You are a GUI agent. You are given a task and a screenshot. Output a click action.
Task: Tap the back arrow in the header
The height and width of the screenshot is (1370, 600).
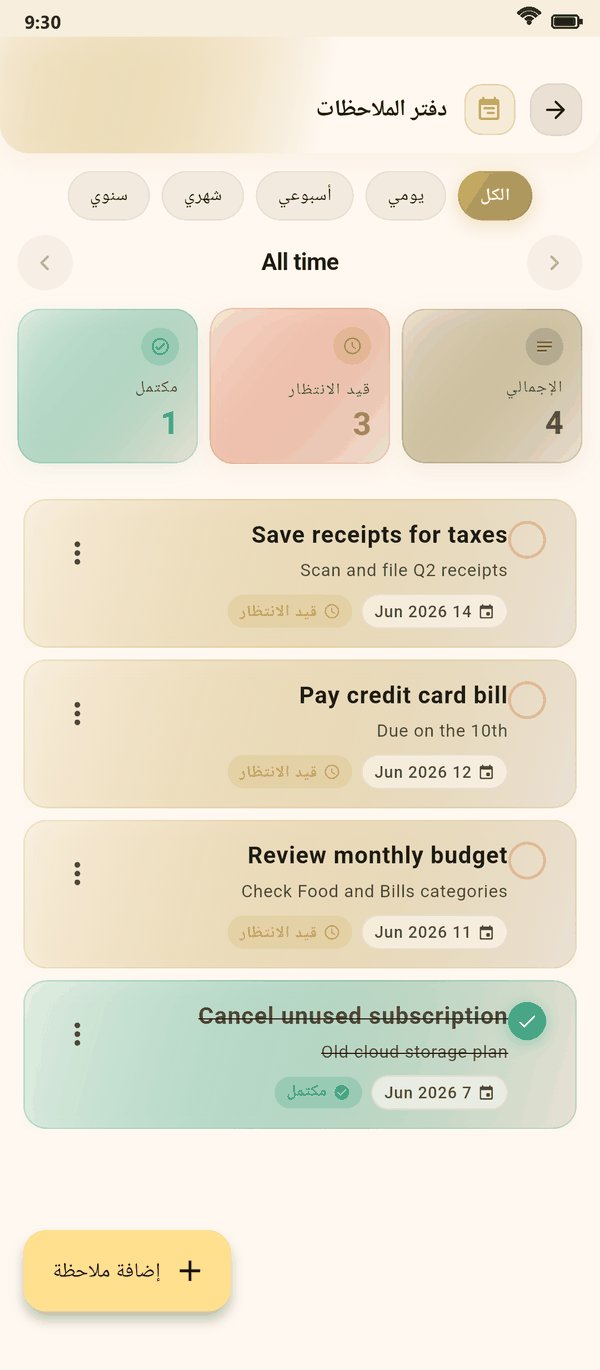point(556,110)
